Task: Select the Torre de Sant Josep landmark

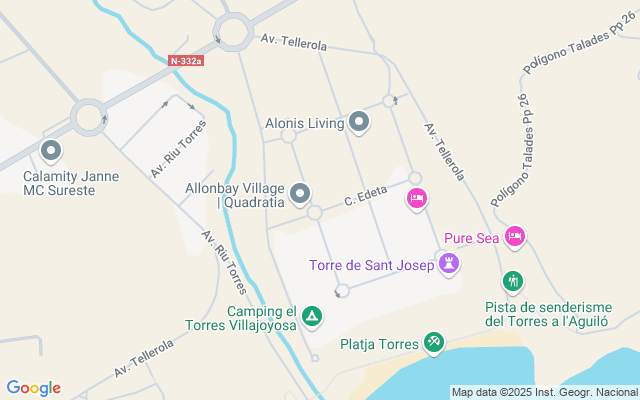Action: pos(452,264)
